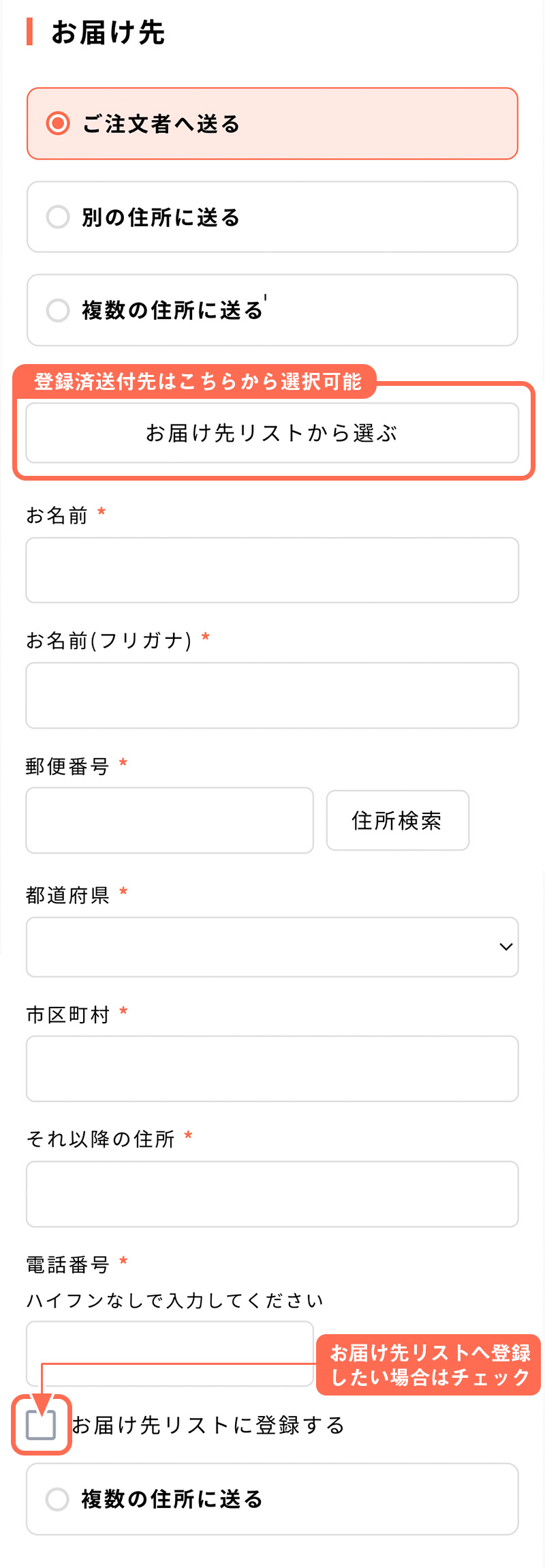Expand the prefecture selector chevron
This screenshot has width=545, height=1568.
click(505, 947)
